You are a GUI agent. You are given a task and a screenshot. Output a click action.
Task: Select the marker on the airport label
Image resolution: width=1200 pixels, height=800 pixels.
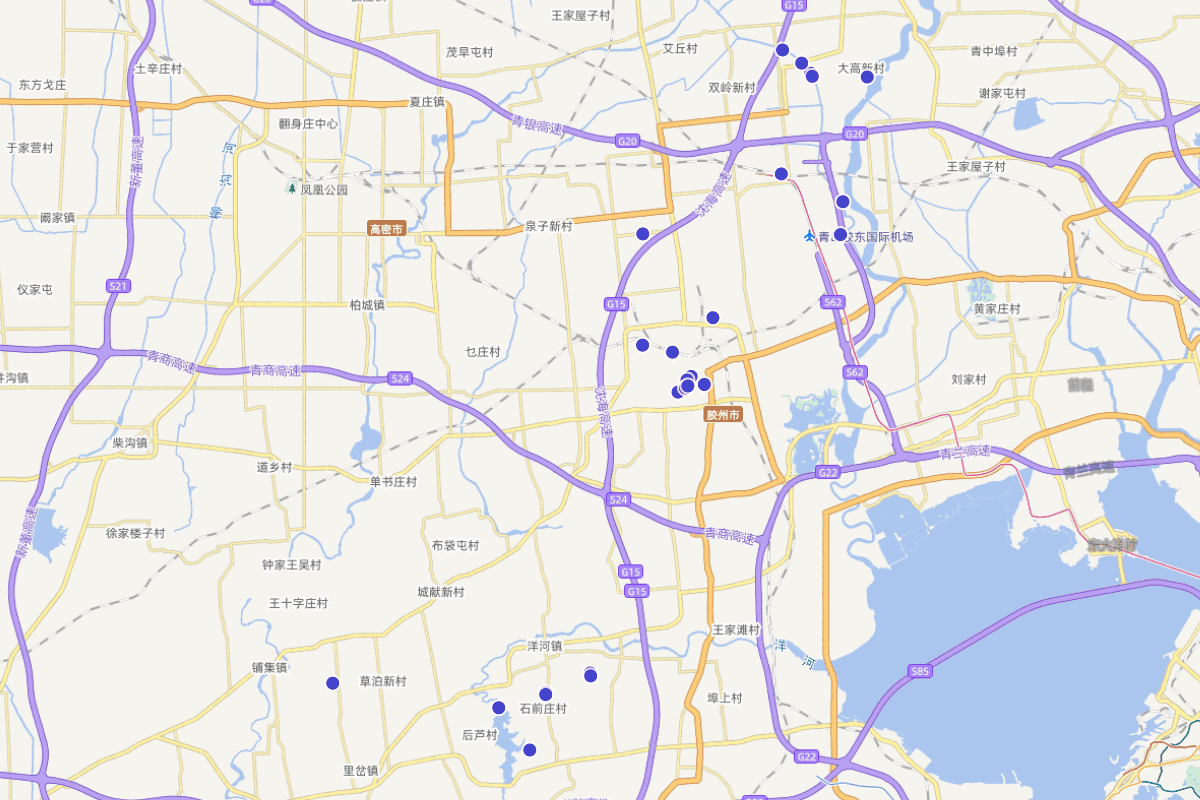pos(841,235)
